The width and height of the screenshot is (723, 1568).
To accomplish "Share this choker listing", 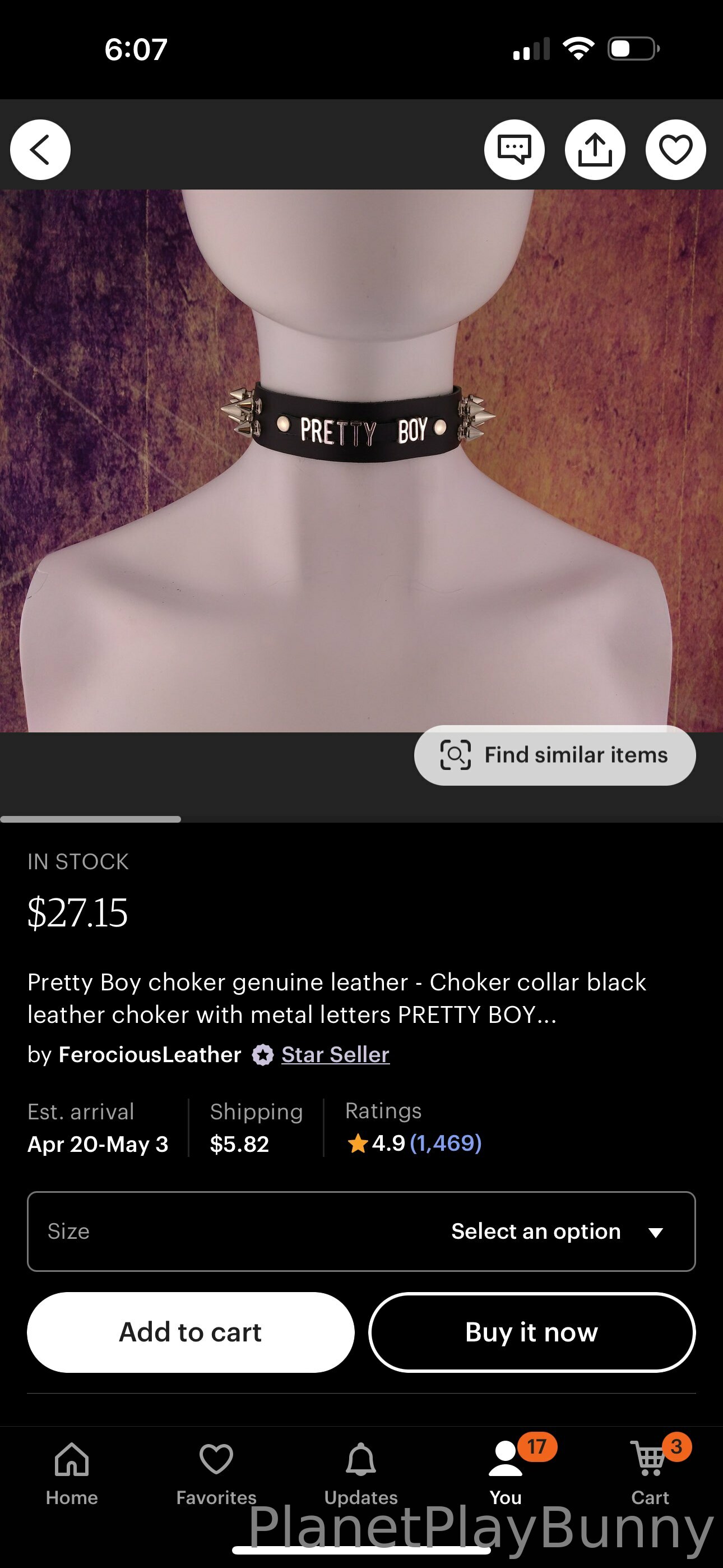I will click(x=595, y=150).
